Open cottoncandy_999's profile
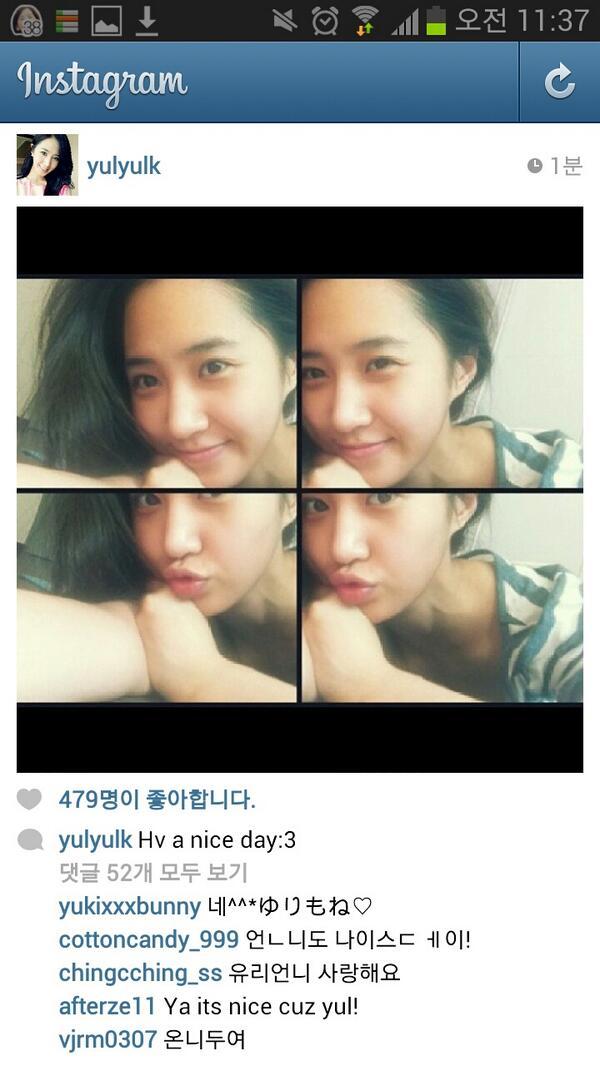 point(148,940)
